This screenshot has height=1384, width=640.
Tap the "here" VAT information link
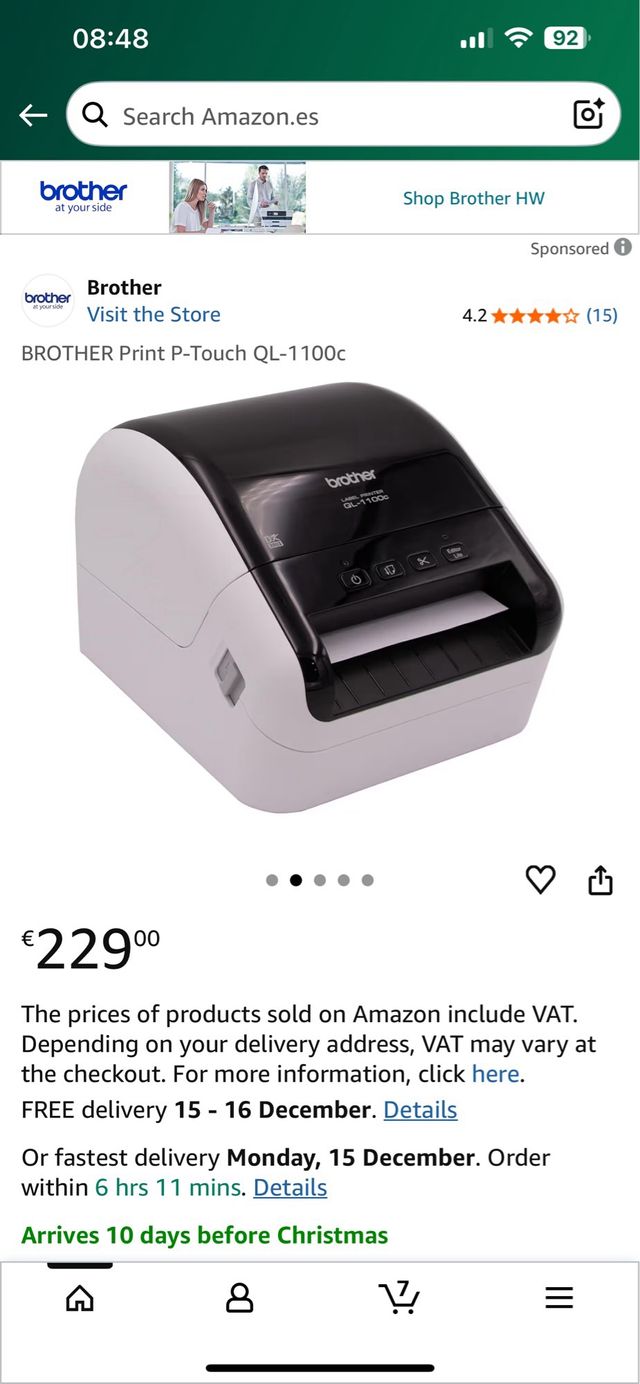[x=495, y=1074]
